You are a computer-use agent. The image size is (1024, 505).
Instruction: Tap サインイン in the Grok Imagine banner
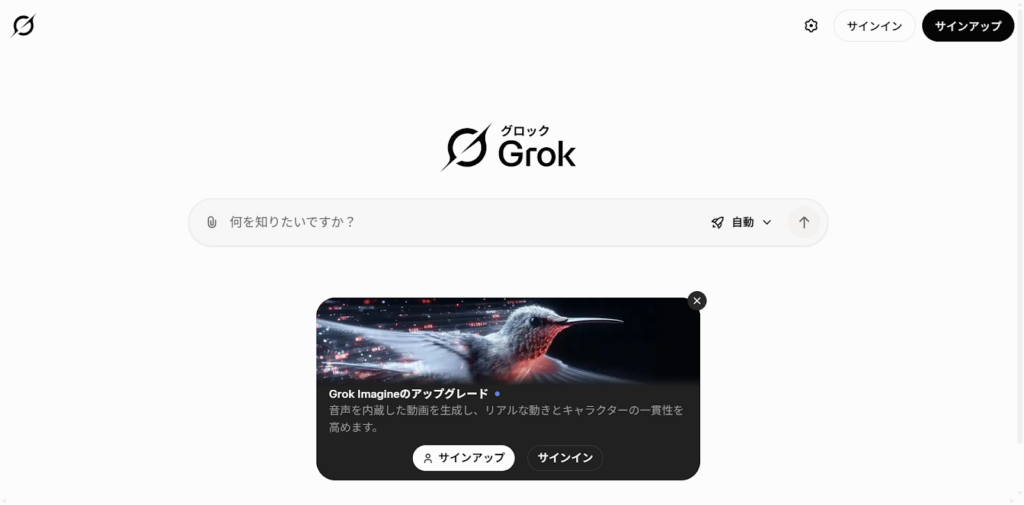pyautogui.click(x=565, y=458)
